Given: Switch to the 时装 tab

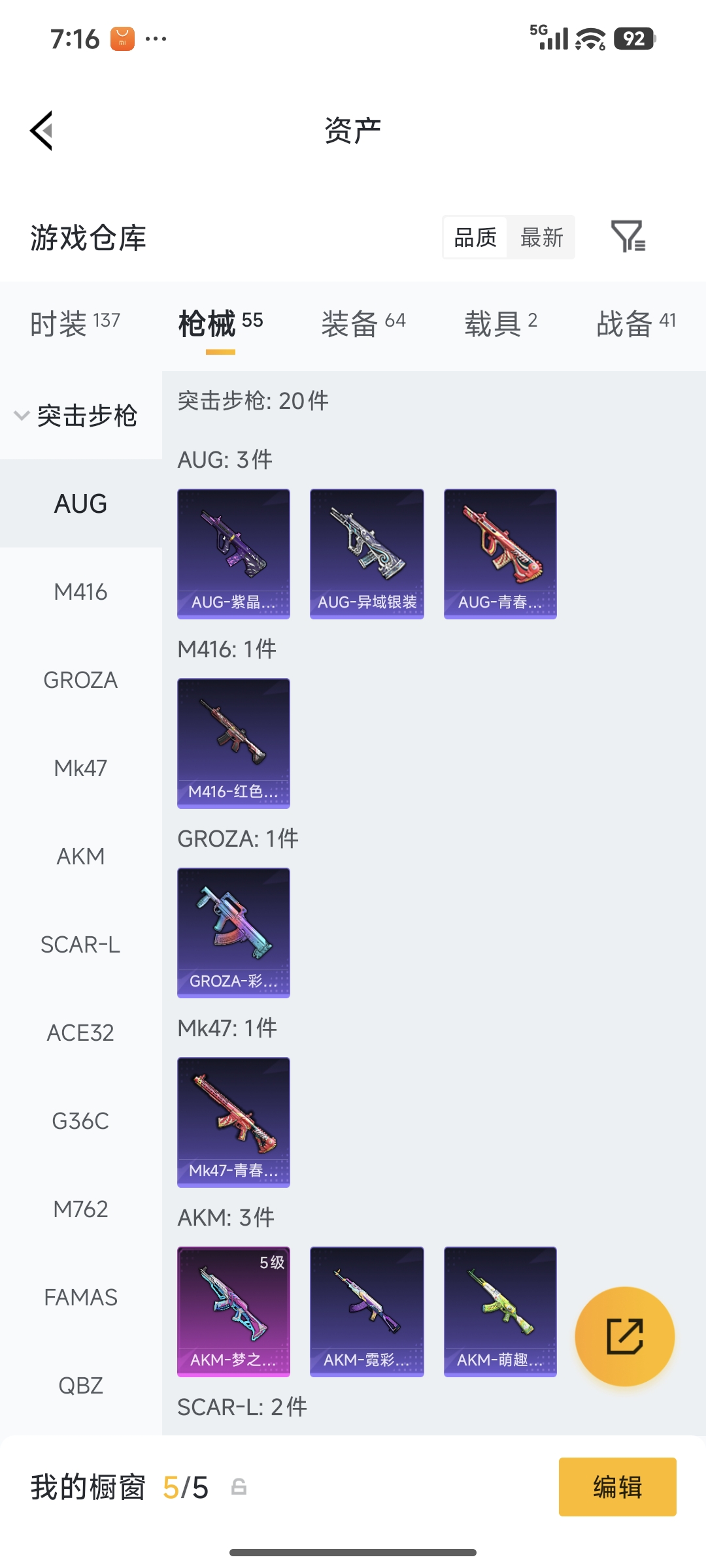Looking at the screenshot, I should (x=75, y=323).
